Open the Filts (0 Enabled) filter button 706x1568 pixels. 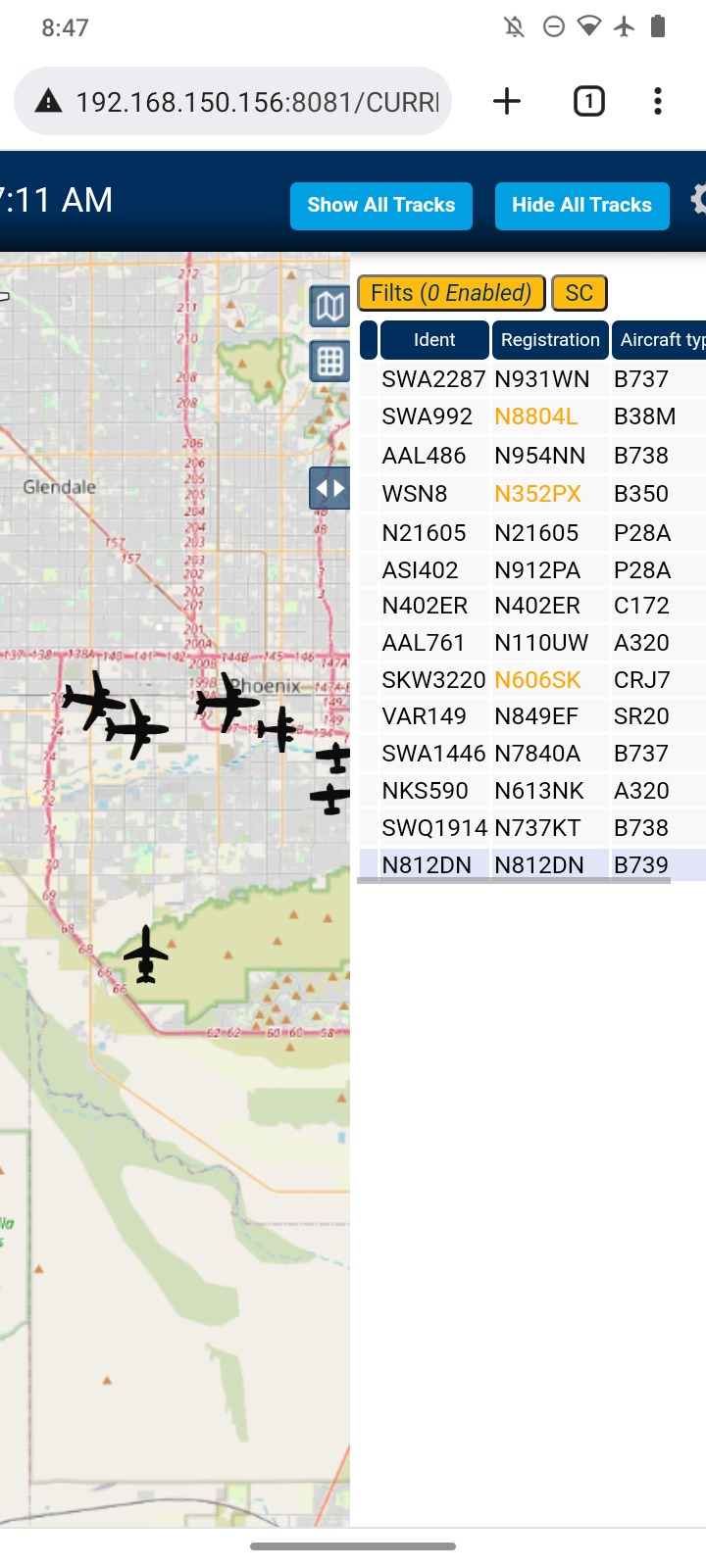451,293
